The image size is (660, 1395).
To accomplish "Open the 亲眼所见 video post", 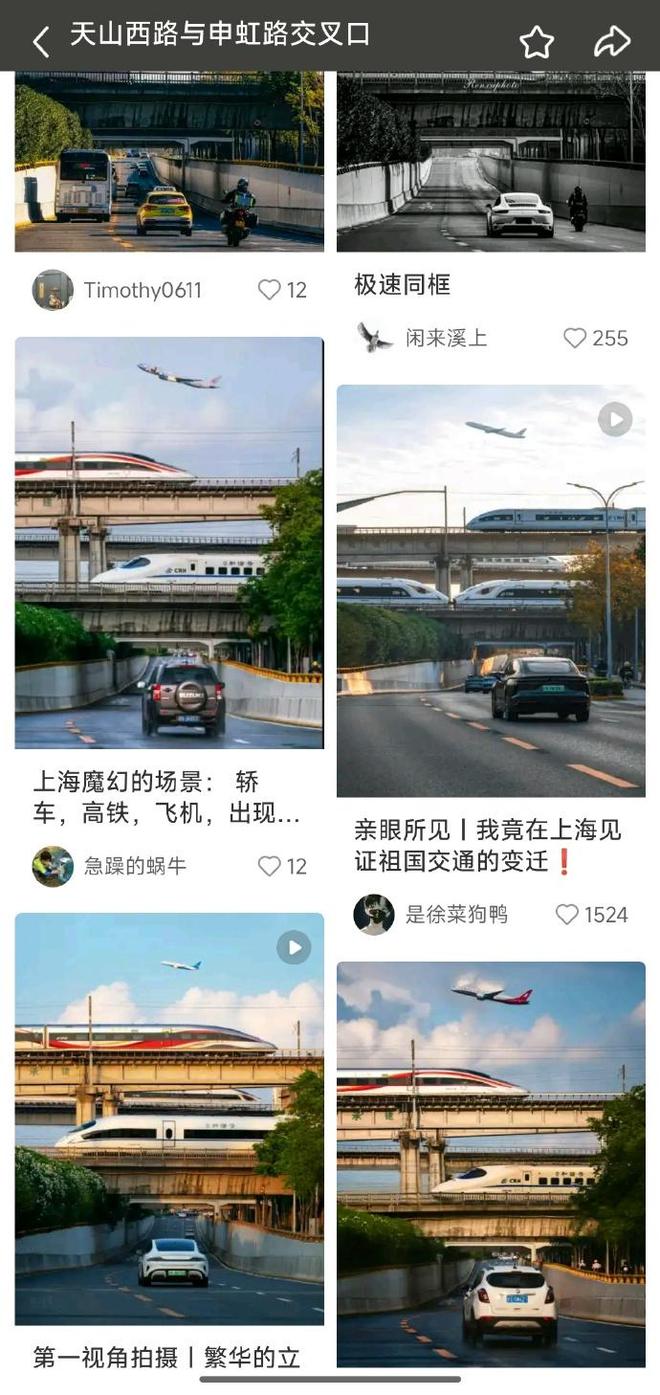I will click(490, 590).
